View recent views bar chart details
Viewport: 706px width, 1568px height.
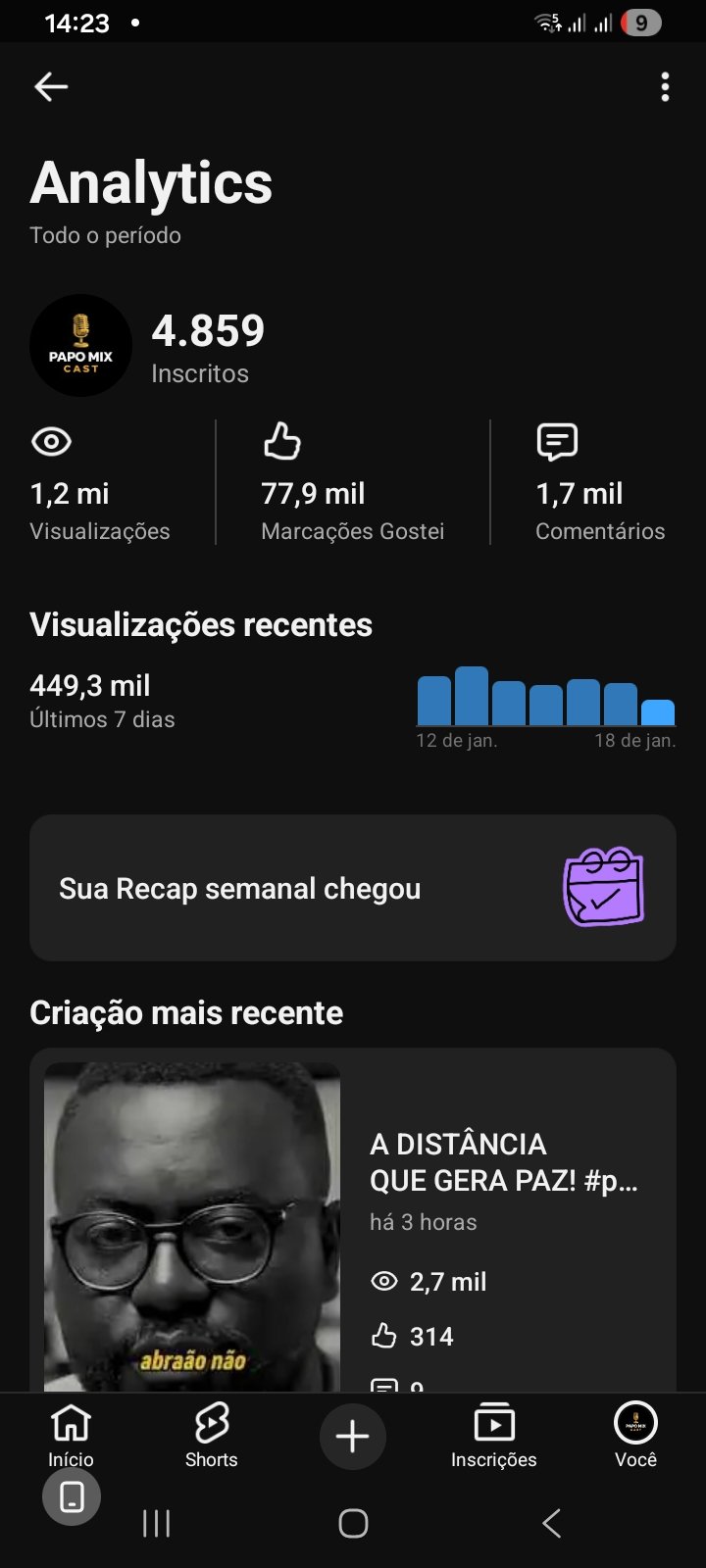point(546,698)
